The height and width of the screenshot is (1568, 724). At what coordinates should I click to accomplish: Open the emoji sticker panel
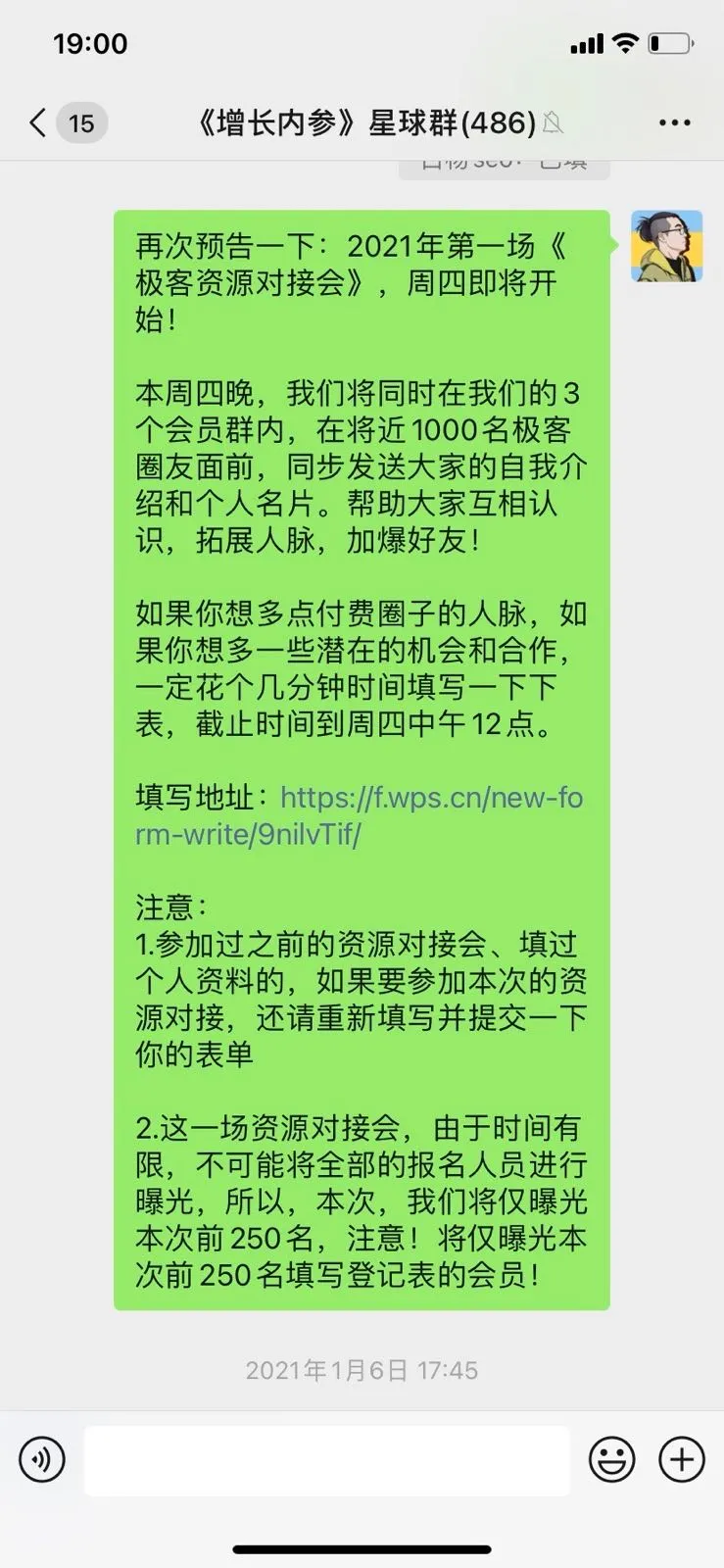click(611, 1459)
